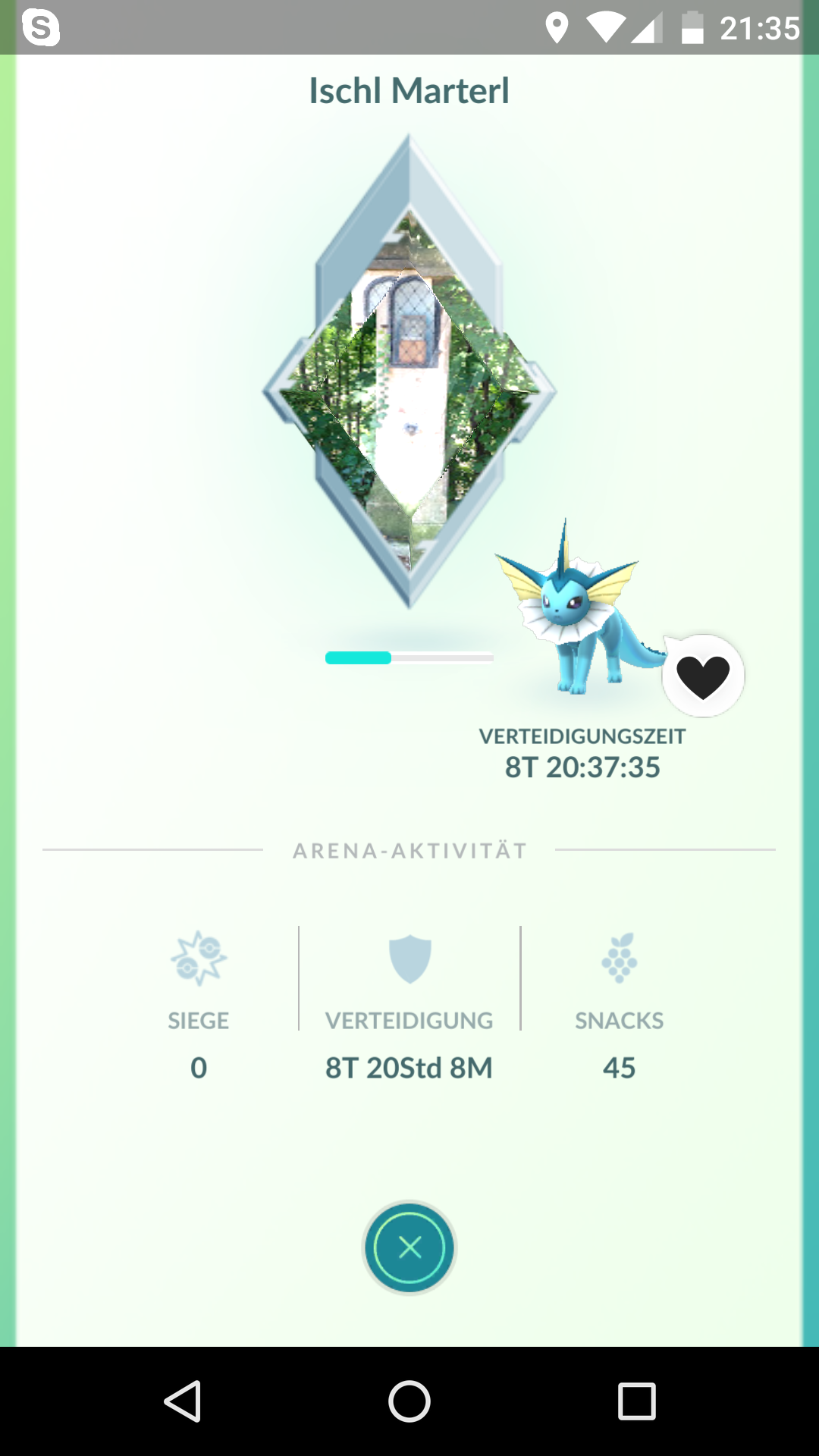Screen dimensions: 819x1456
Task: Select the Siege battle icon
Action: click(x=199, y=957)
